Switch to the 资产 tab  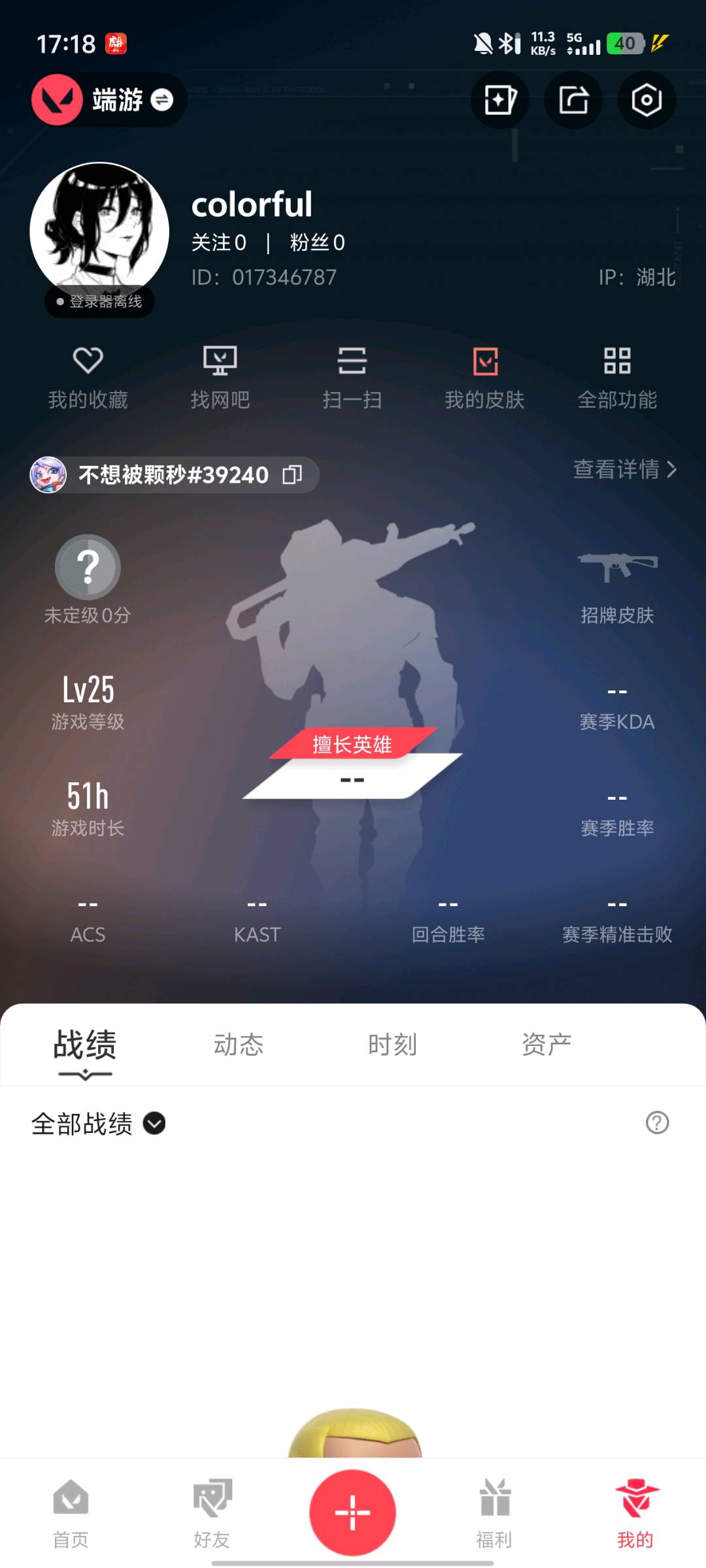(x=546, y=1045)
